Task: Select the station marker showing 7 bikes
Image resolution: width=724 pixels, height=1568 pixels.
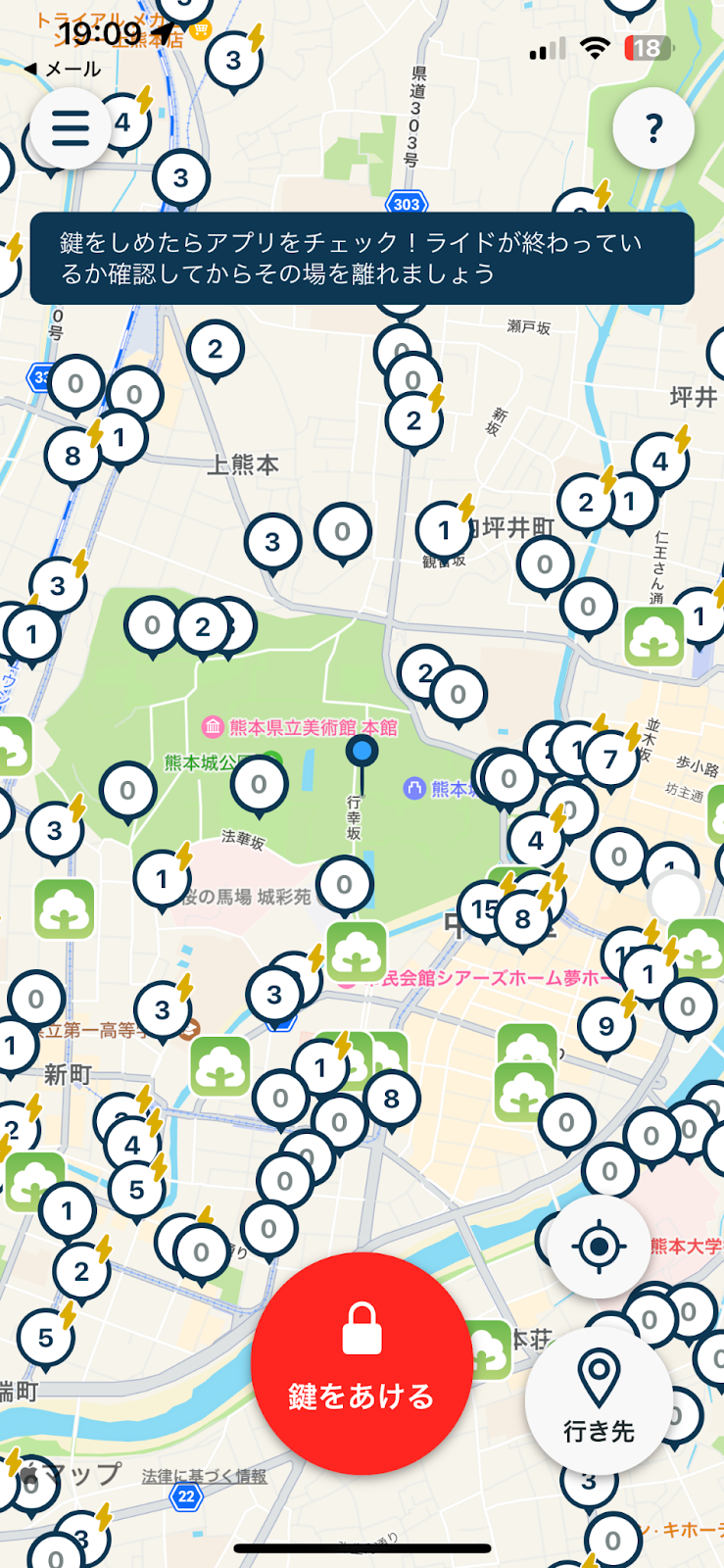Action: (611, 759)
